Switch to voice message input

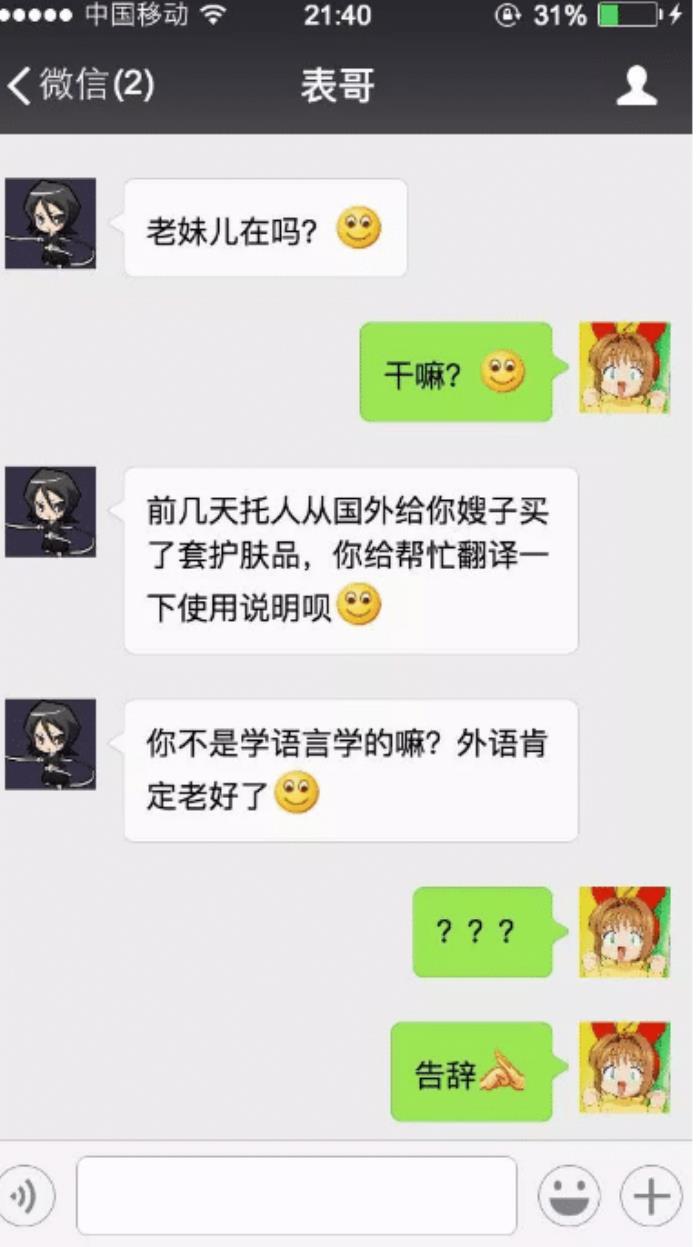pyautogui.click(x=26, y=1196)
